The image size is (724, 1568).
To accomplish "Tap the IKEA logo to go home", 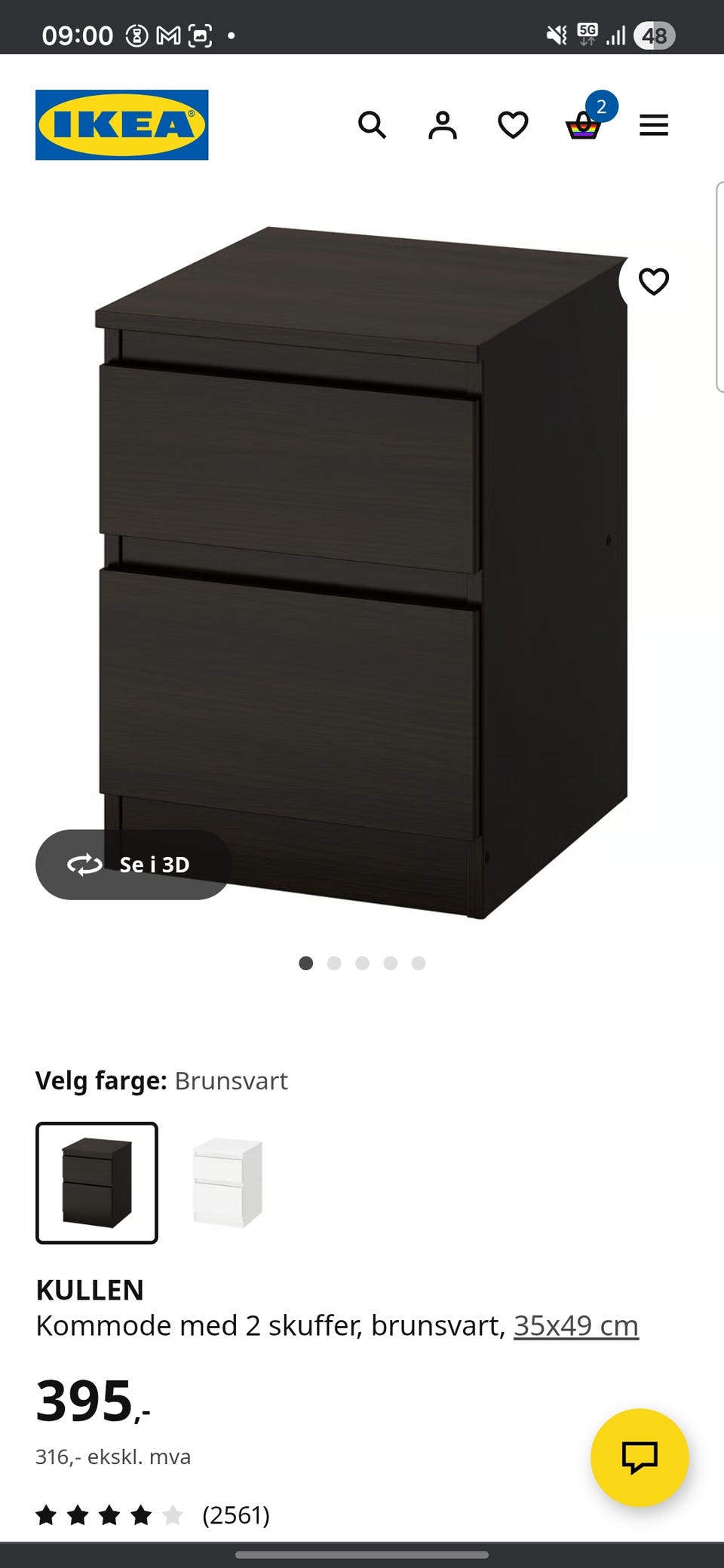I will [122, 125].
